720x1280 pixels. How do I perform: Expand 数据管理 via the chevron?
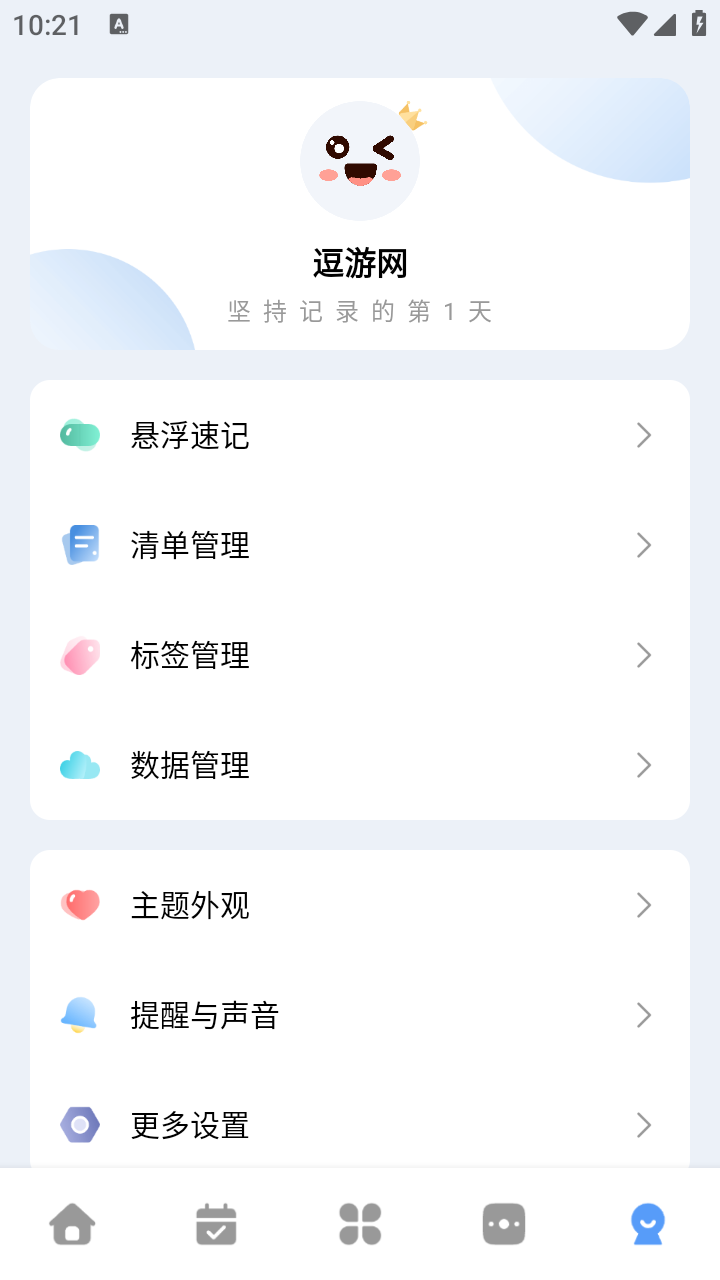coord(644,765)
